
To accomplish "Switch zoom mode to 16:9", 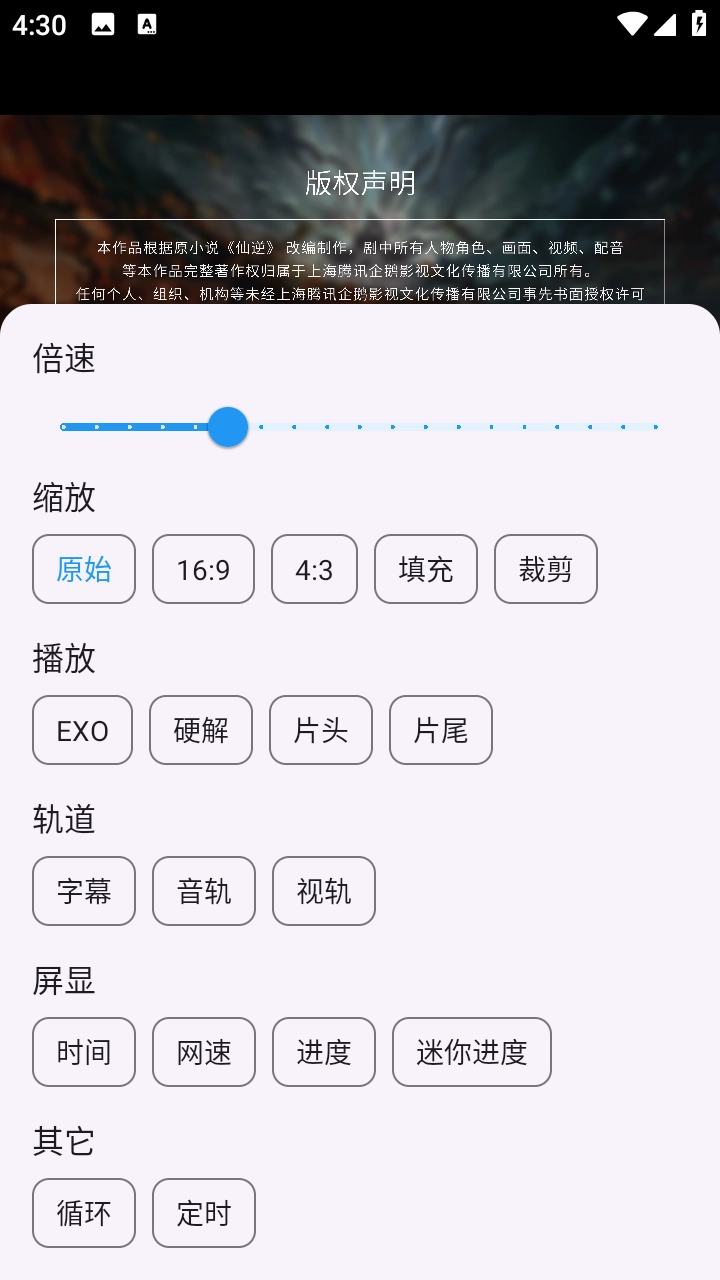I will 203,569.
